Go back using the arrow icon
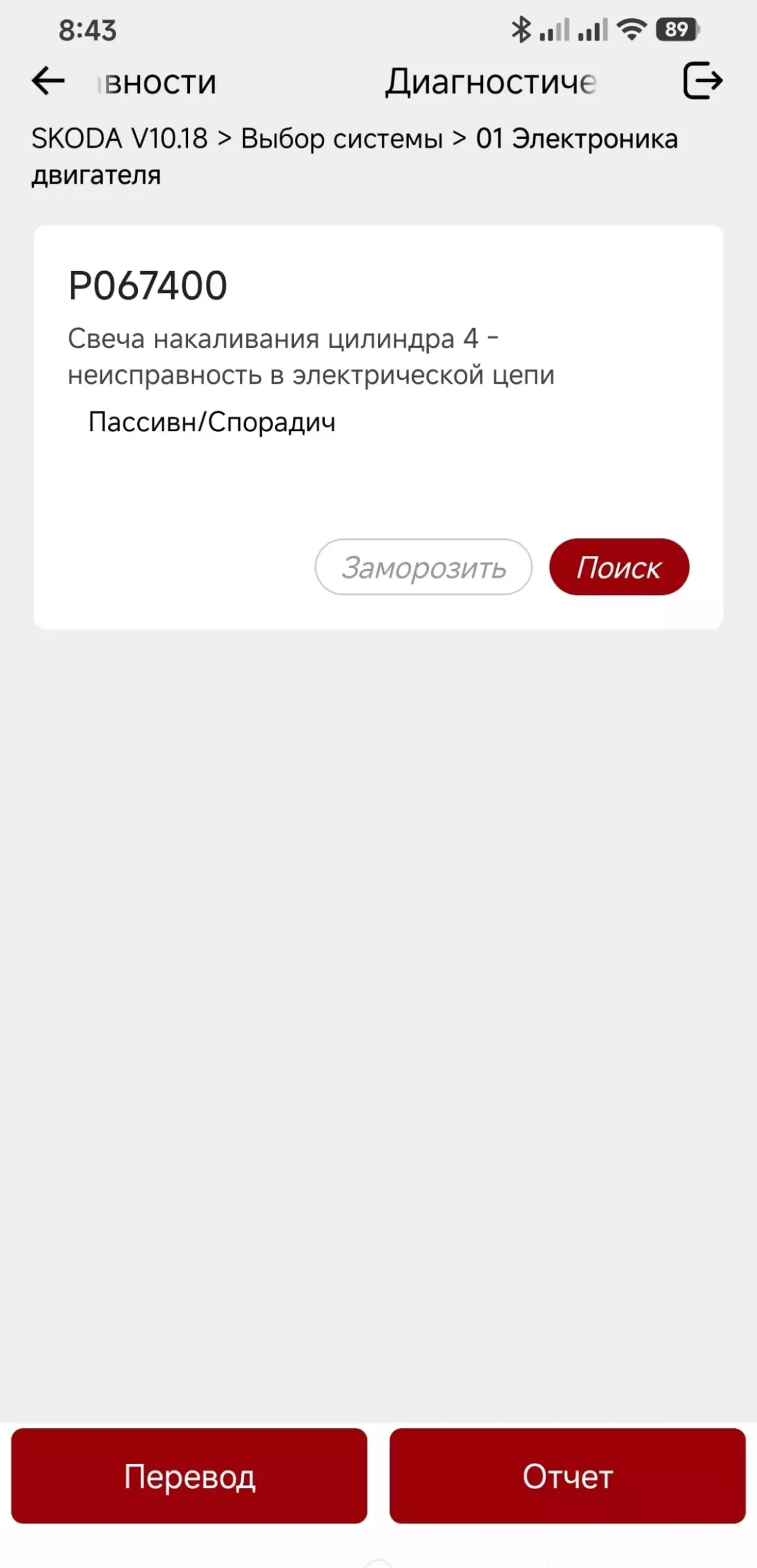Screen dimensions: 757x1568 [48, 81]
